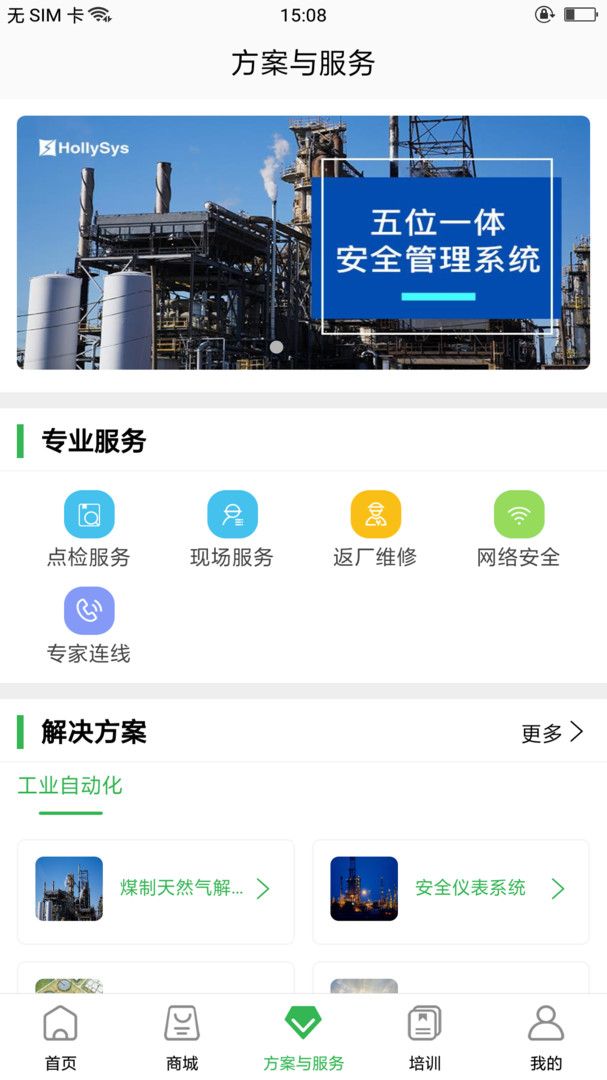Go to the 首页 tab
Viewport: 607px width, 1080px height.
pos(61,1038)
